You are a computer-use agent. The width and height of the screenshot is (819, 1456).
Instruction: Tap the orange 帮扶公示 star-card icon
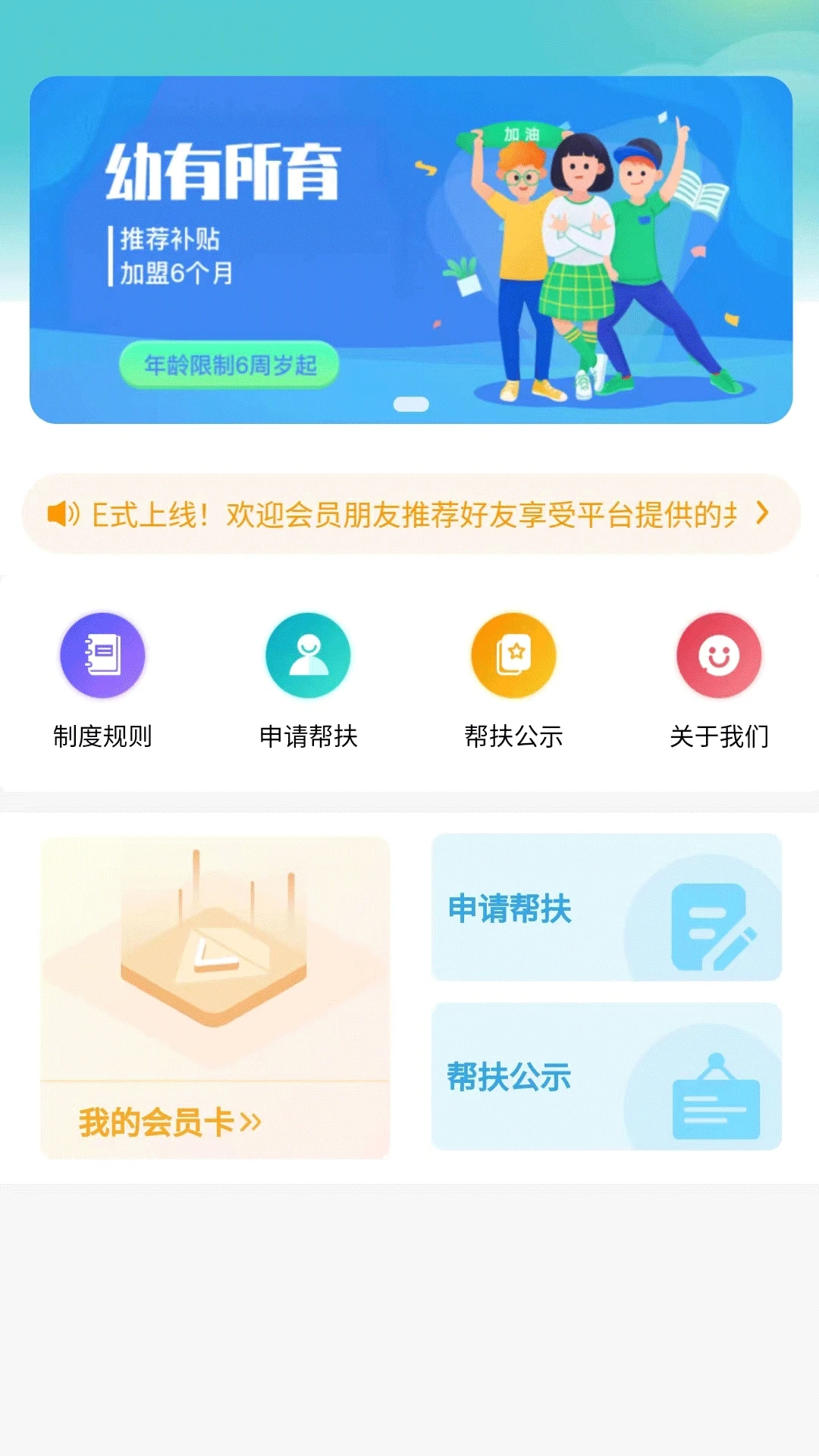[x=513, y=655]
